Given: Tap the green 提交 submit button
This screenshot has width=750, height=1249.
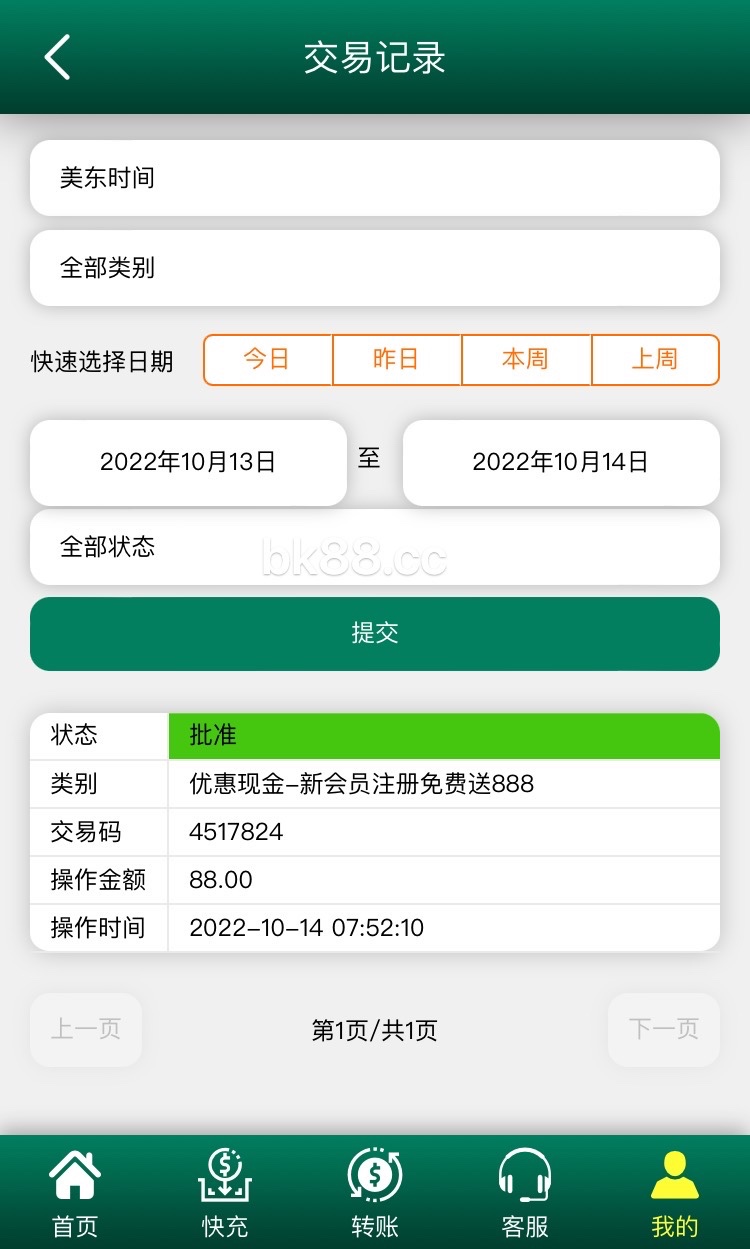Looking at the screenshot, I should pyautogui.click(x=375, y=633).
